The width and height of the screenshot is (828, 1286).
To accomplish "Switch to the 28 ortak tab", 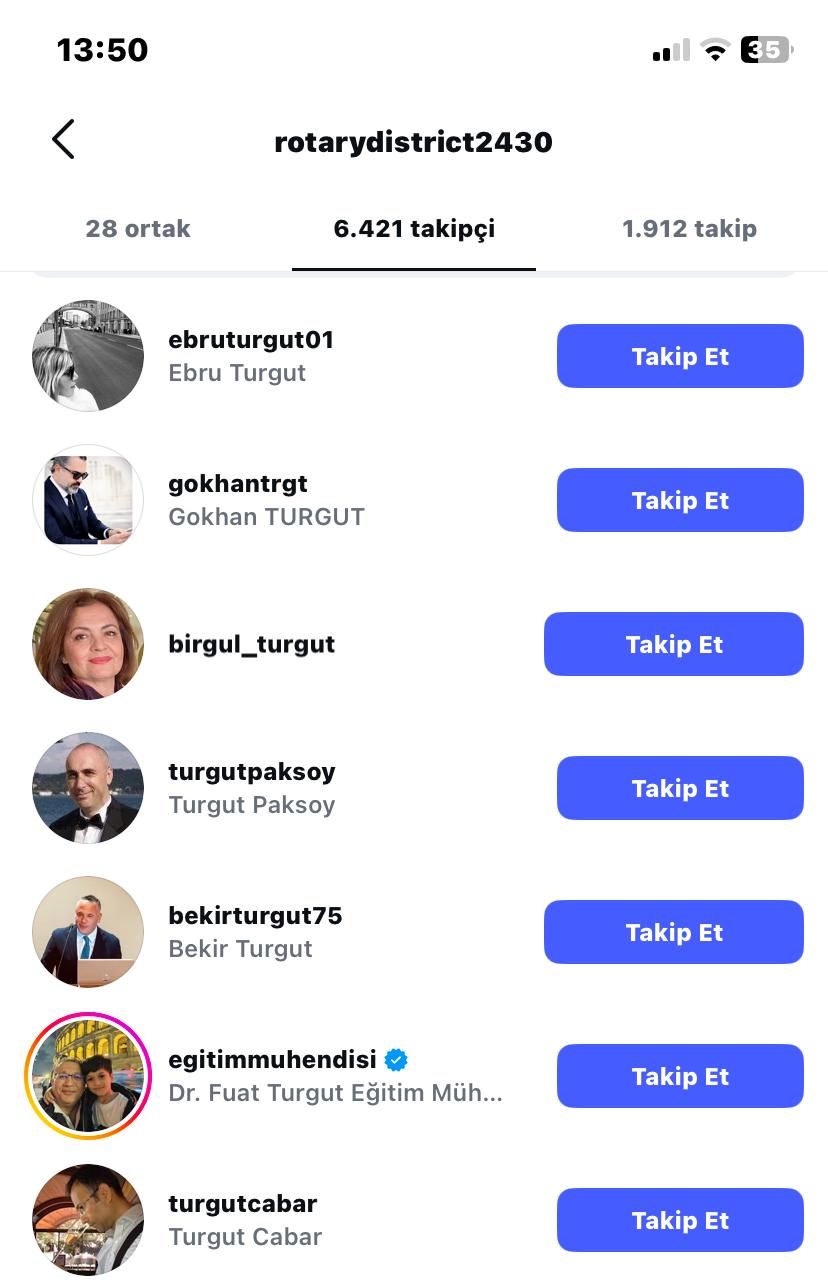I will click(x=138, y=229).
